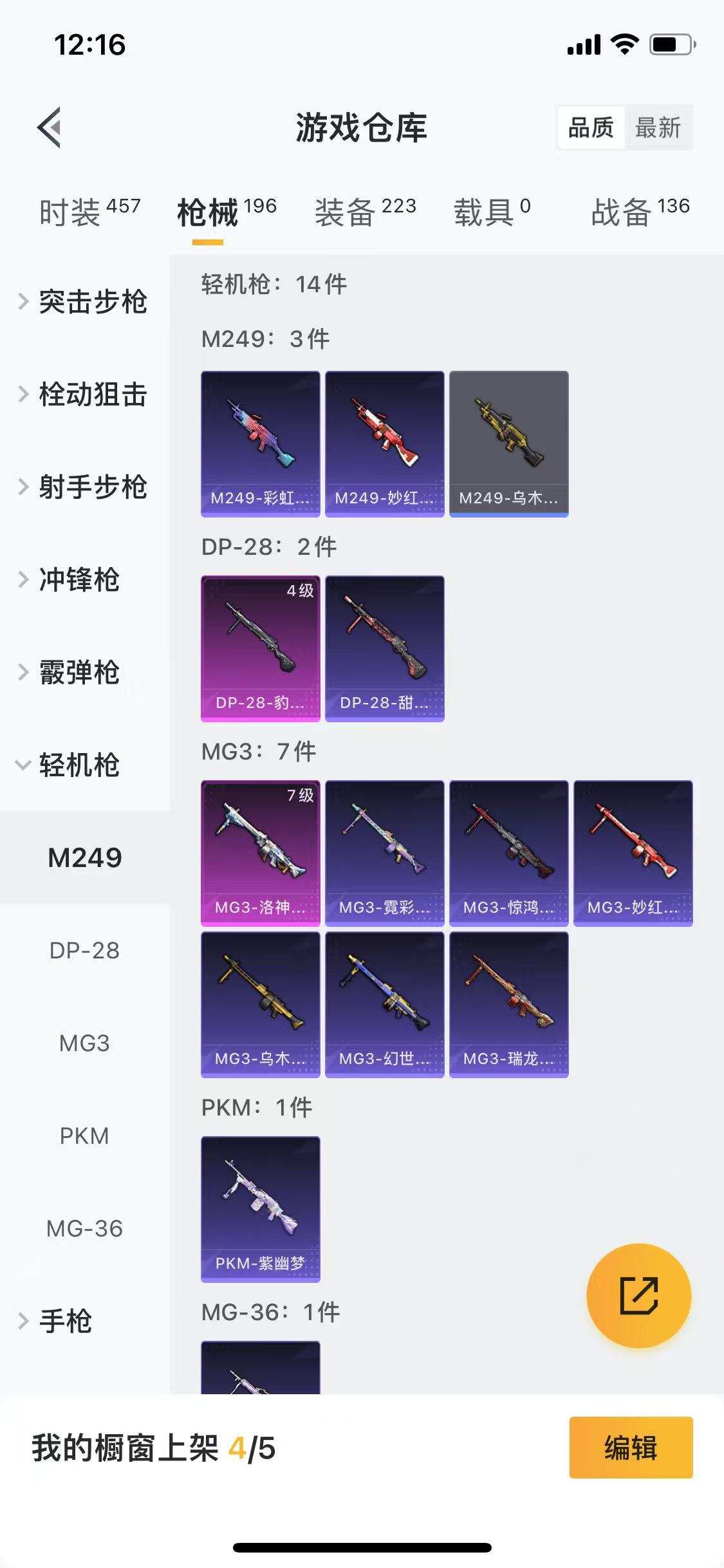Image resolution: width=724 pixels, height=1568 pixels.
Task: Tap the orange share floating button
Action: click(638, 1295)
